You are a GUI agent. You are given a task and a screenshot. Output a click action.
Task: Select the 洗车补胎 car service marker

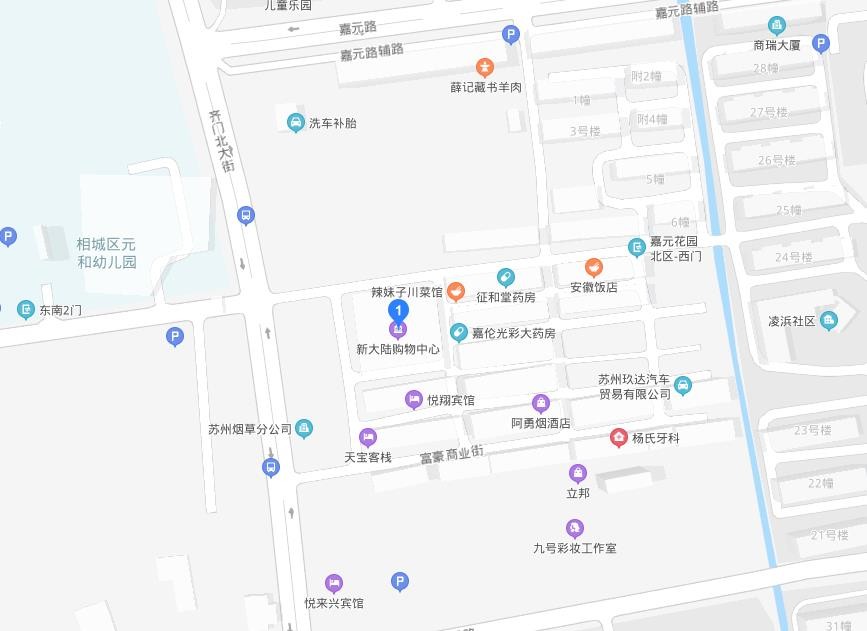pos(295,123)
